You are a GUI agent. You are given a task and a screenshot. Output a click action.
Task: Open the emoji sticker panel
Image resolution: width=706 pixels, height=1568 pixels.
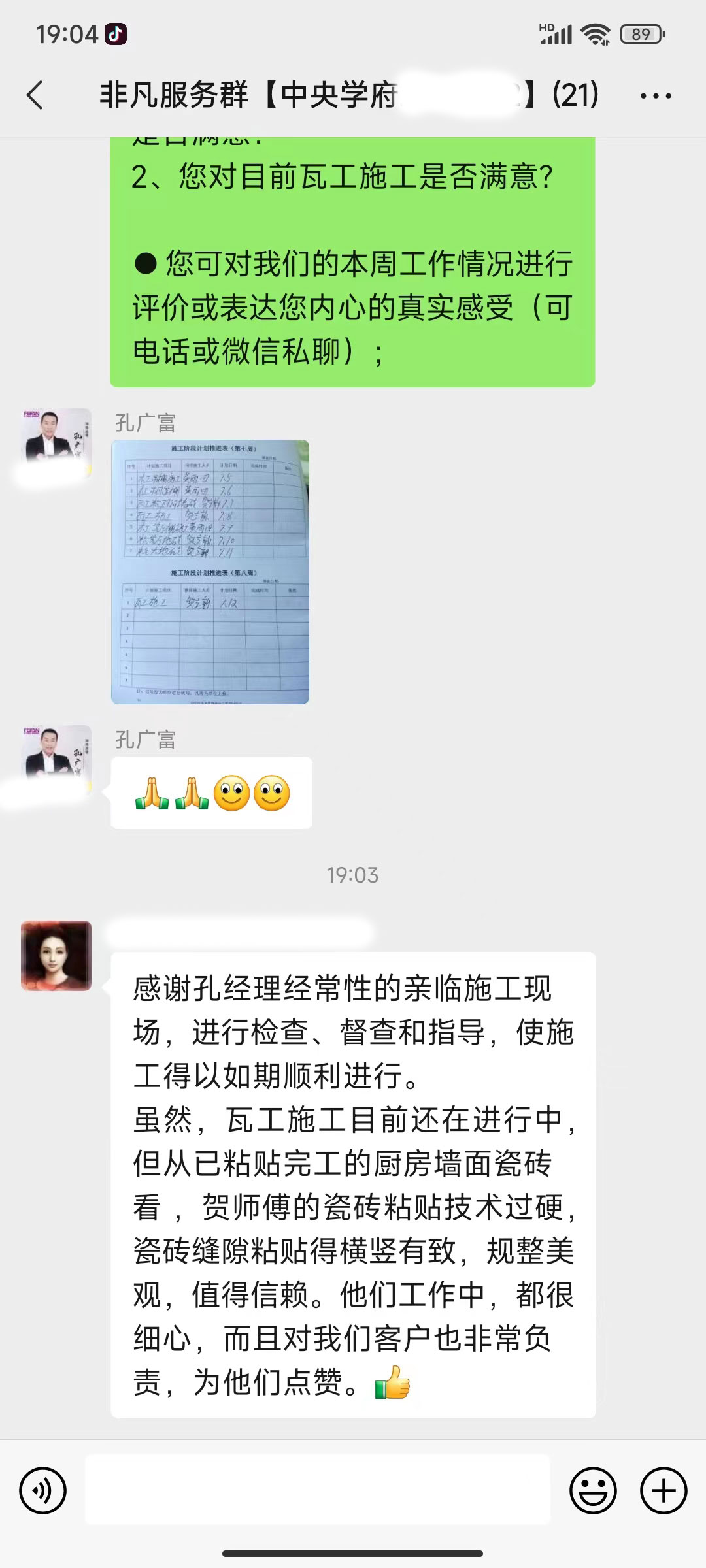[x=593, y=1491]
